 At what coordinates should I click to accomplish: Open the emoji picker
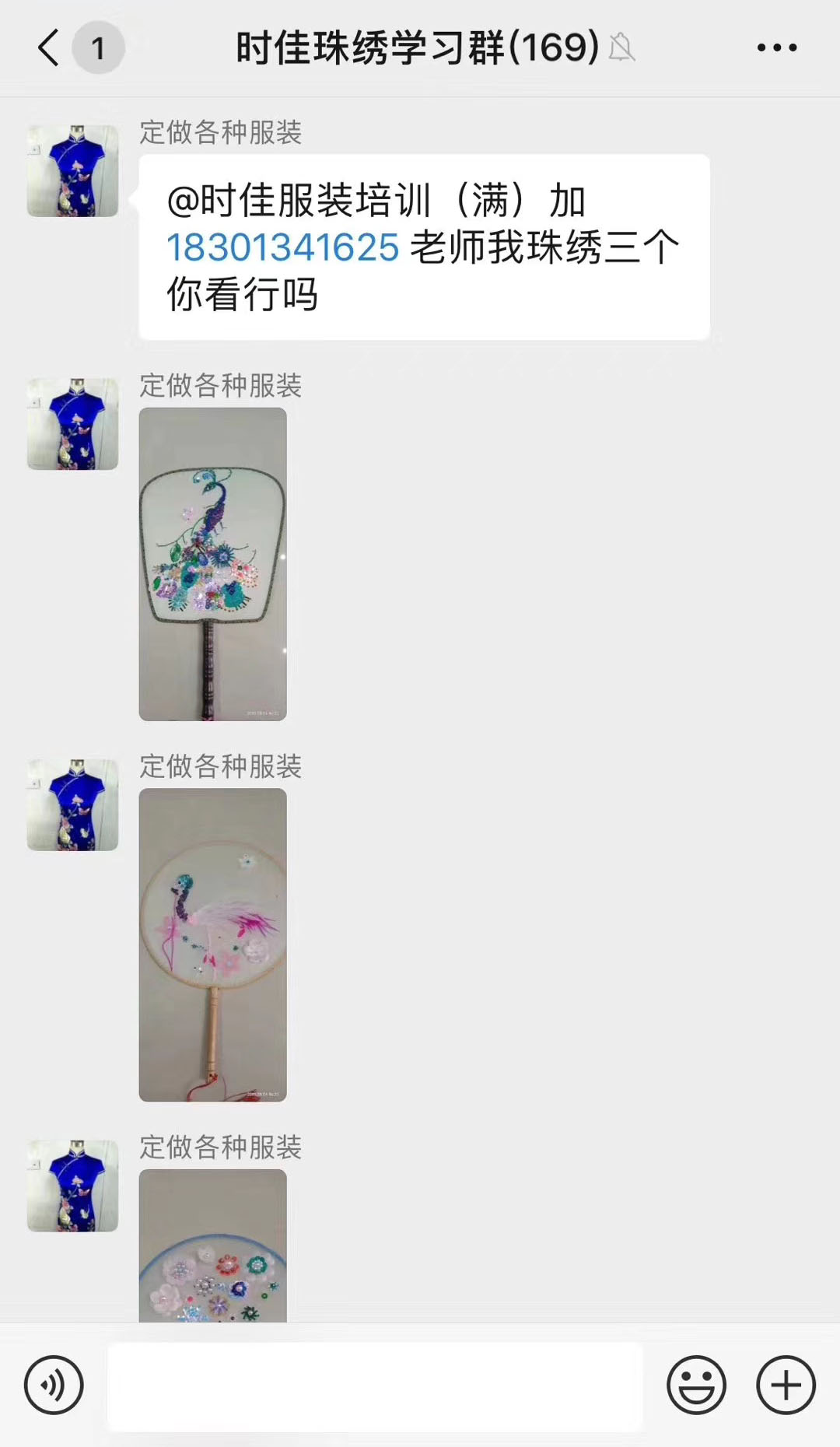[696, 1385]
